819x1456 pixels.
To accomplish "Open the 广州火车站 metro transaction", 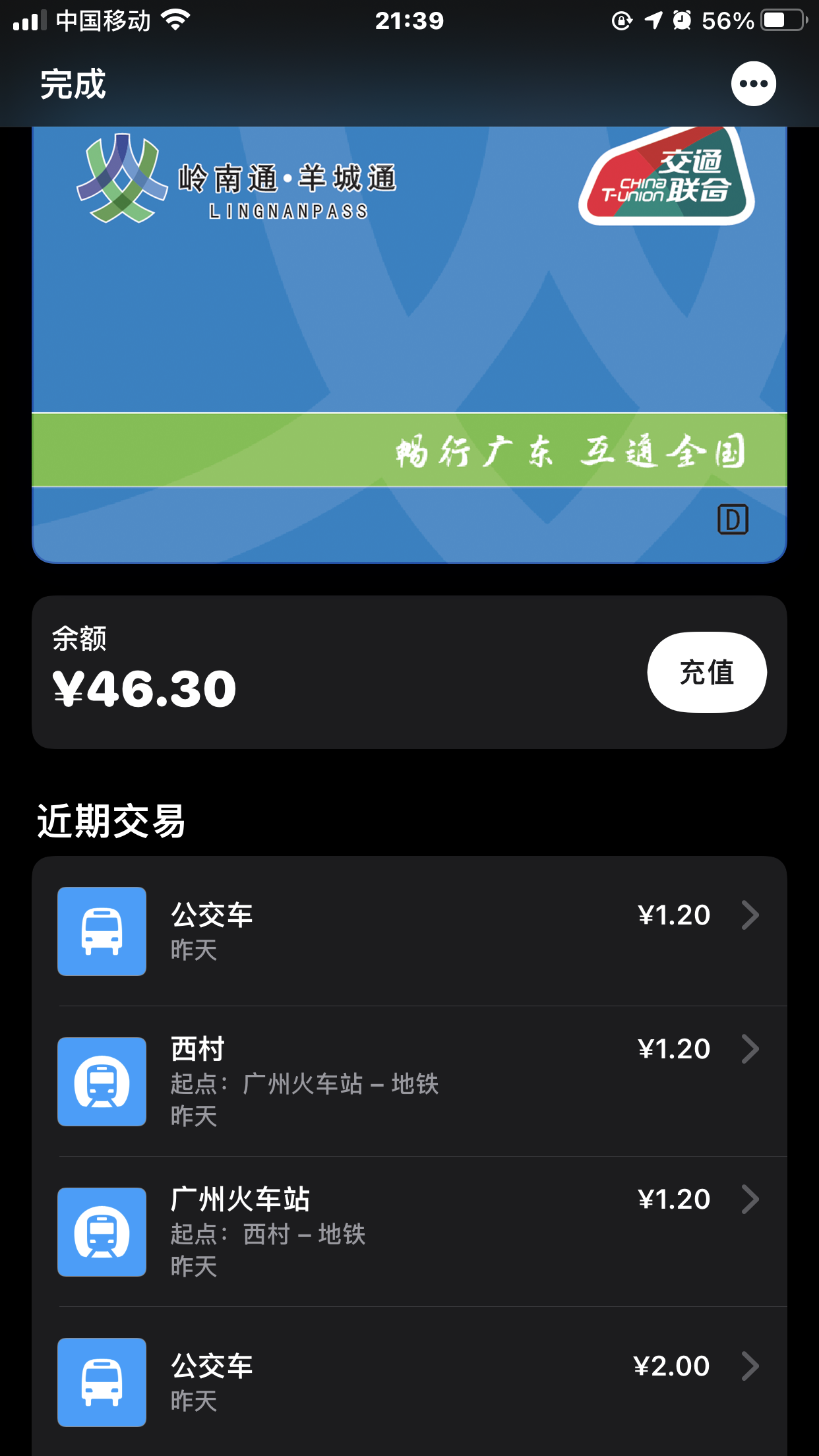I will (409, 1231).
